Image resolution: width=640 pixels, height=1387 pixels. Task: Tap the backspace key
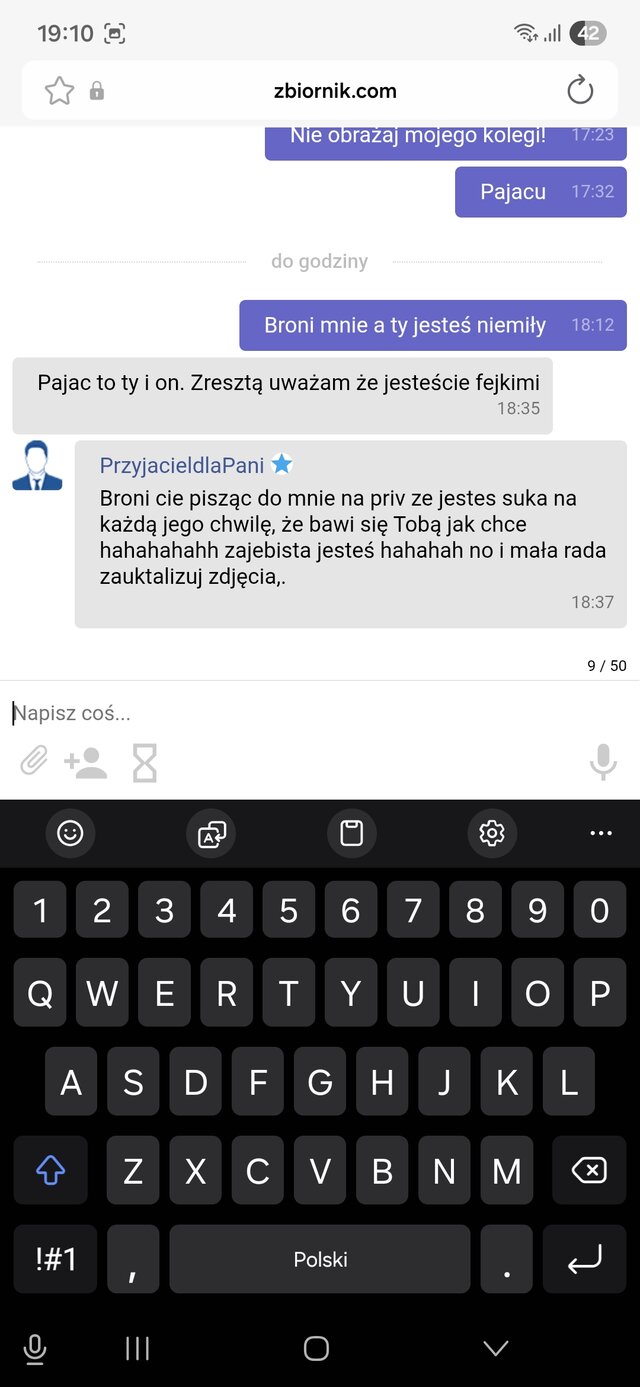tap(588, 1169)
